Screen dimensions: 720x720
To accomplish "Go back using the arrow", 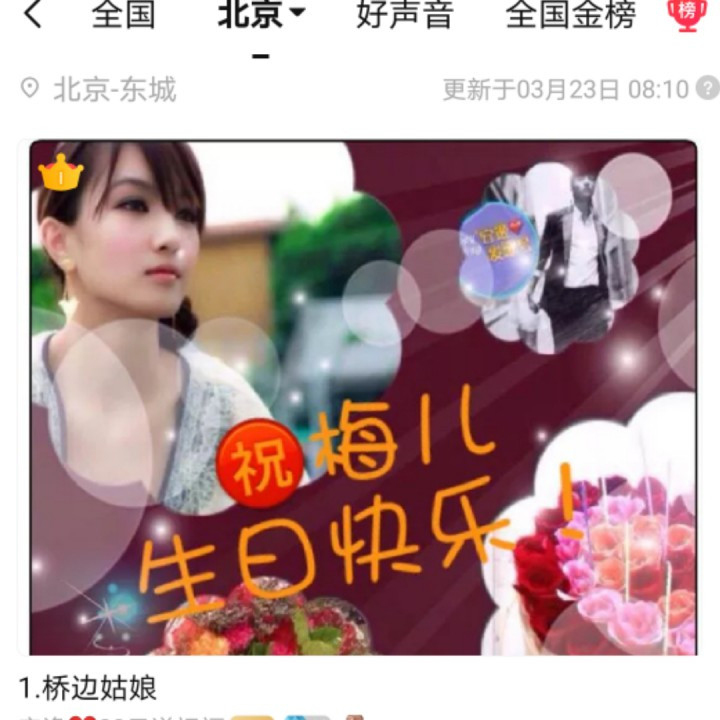I will (32, 15).
